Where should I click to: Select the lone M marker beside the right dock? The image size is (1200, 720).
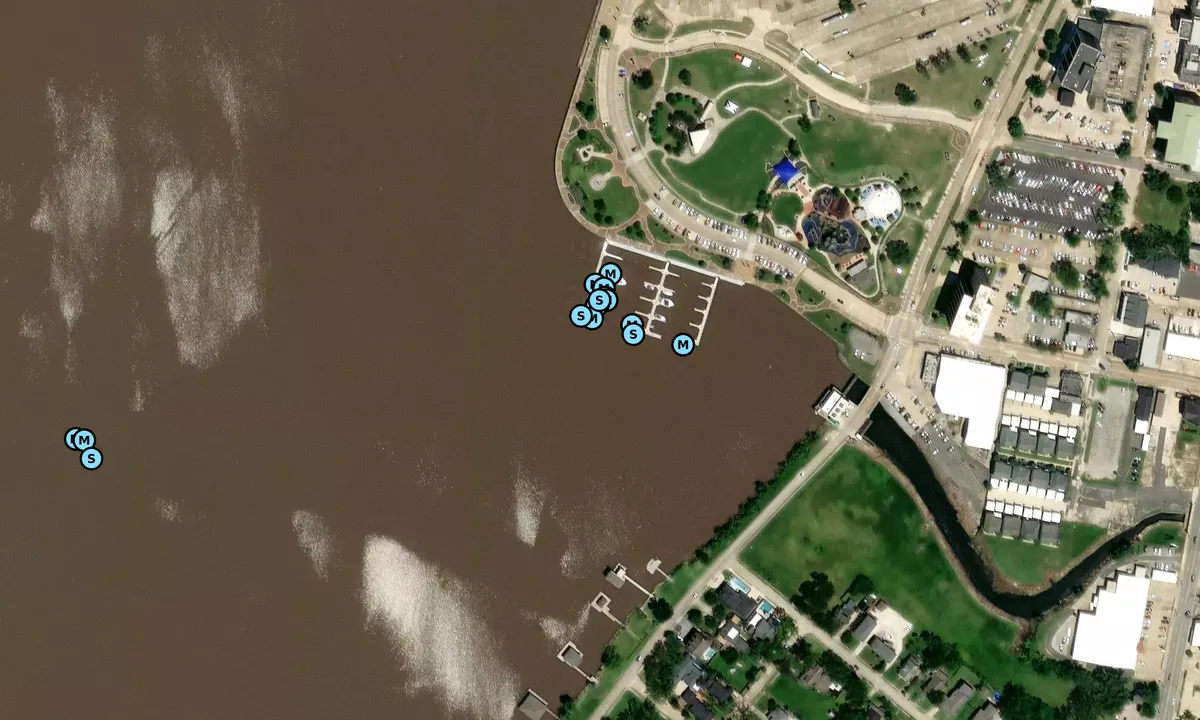683,345
